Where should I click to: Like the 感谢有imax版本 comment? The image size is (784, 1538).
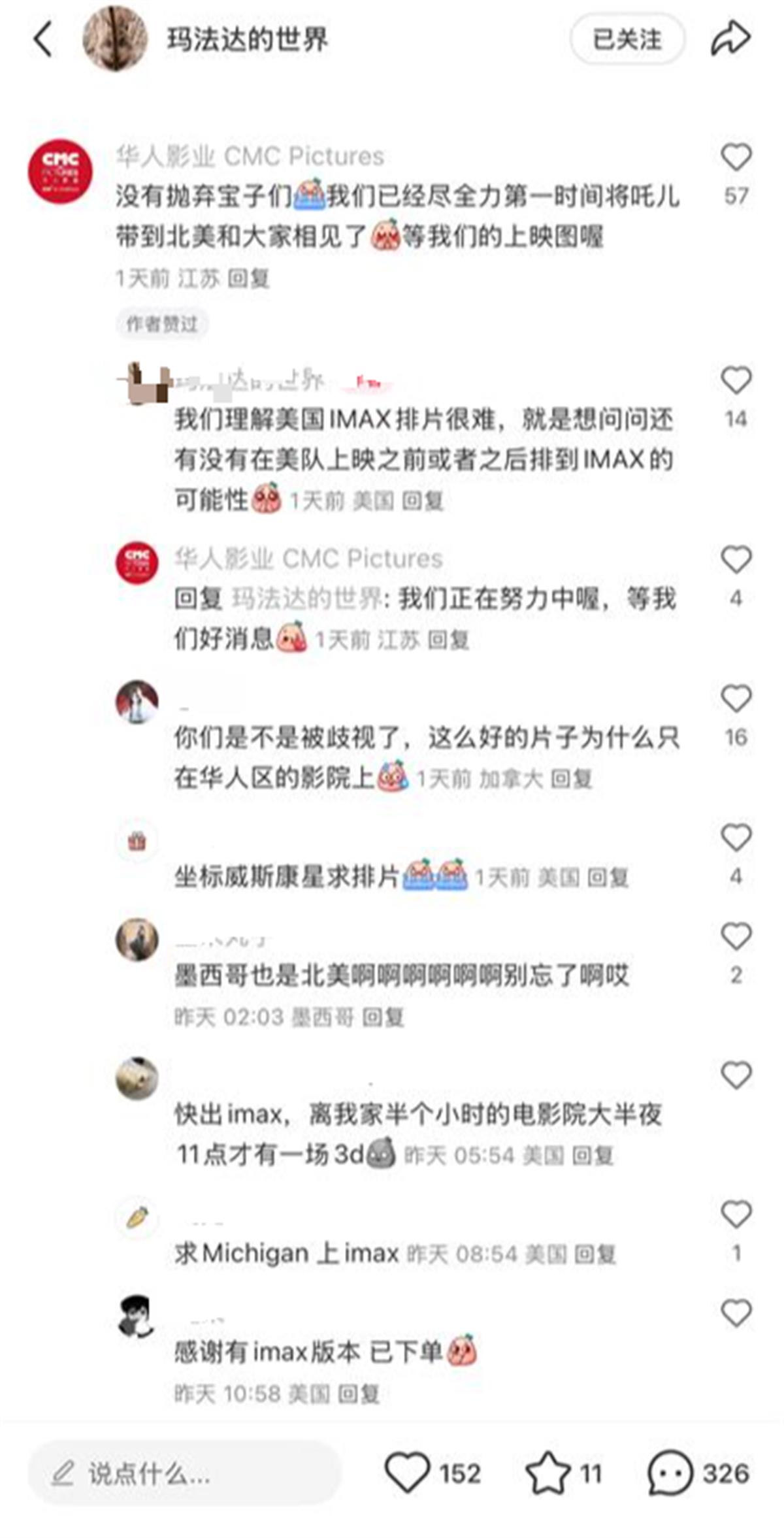click(x=736, y=1313)
